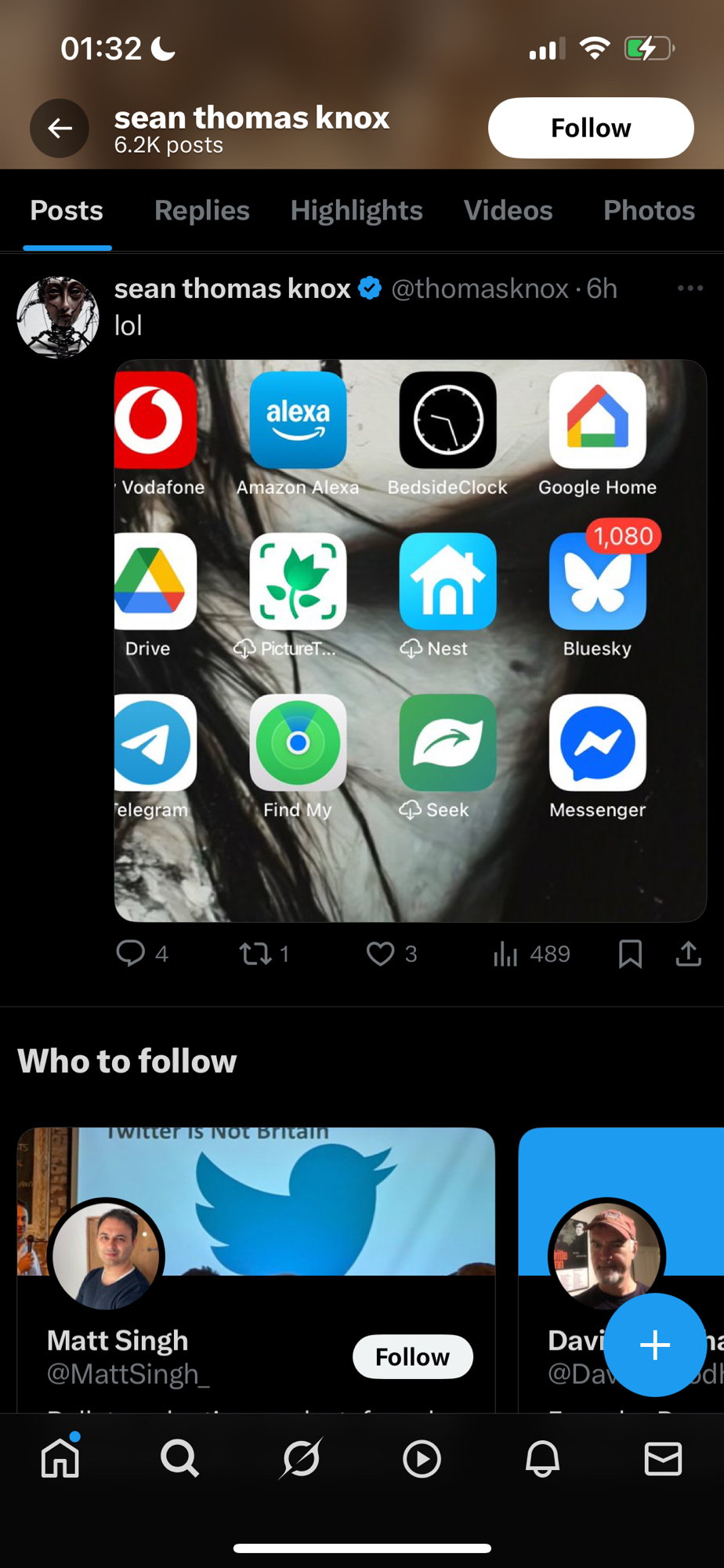The image size is (724, 1568).
Task: Bookmark the lol post
Action: click(x=630, y=953)
